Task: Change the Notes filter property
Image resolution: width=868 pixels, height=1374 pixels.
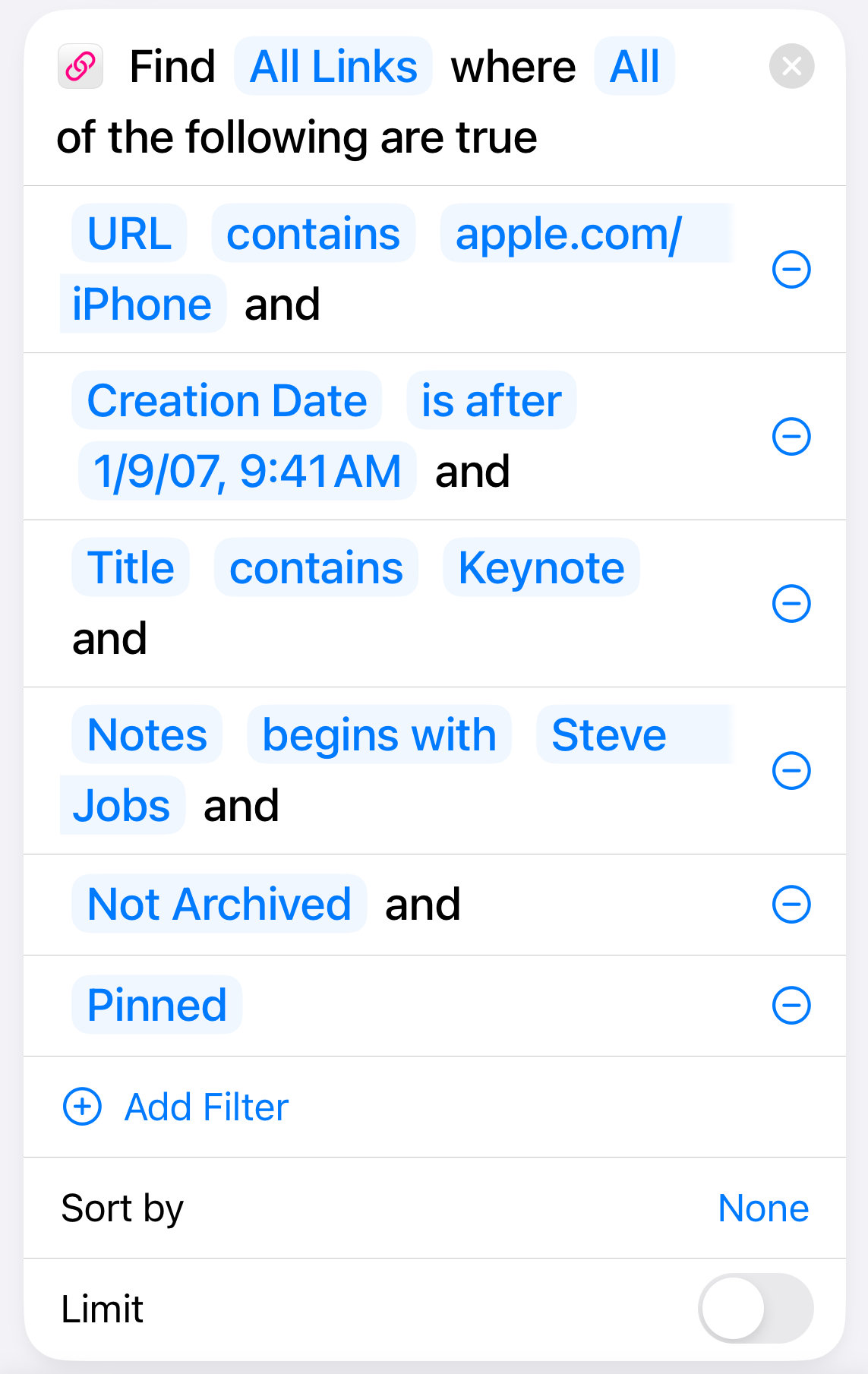Action: tap(147, 735)
